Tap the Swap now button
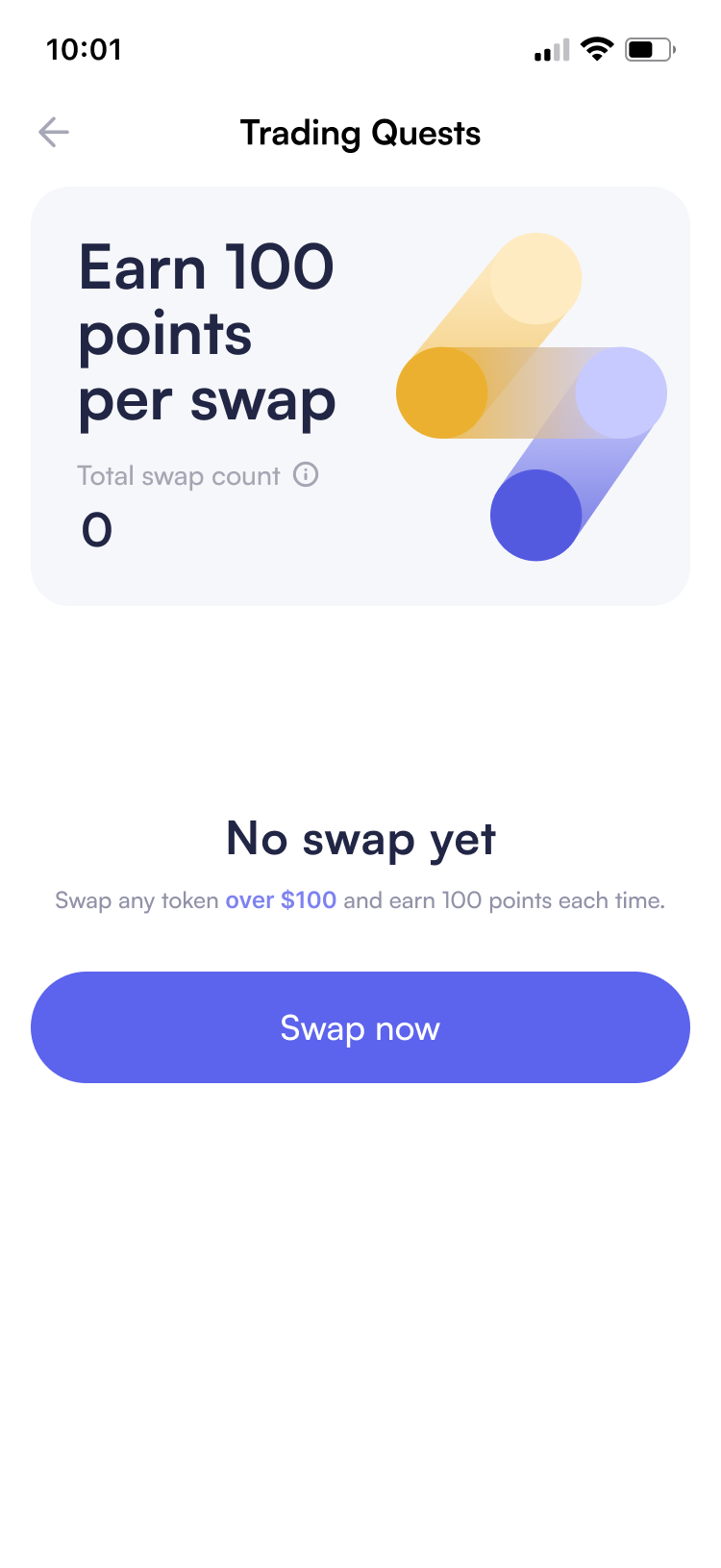Image resolution: width=721 pixels, height=1568 pixels. (x=360, y=1027)
